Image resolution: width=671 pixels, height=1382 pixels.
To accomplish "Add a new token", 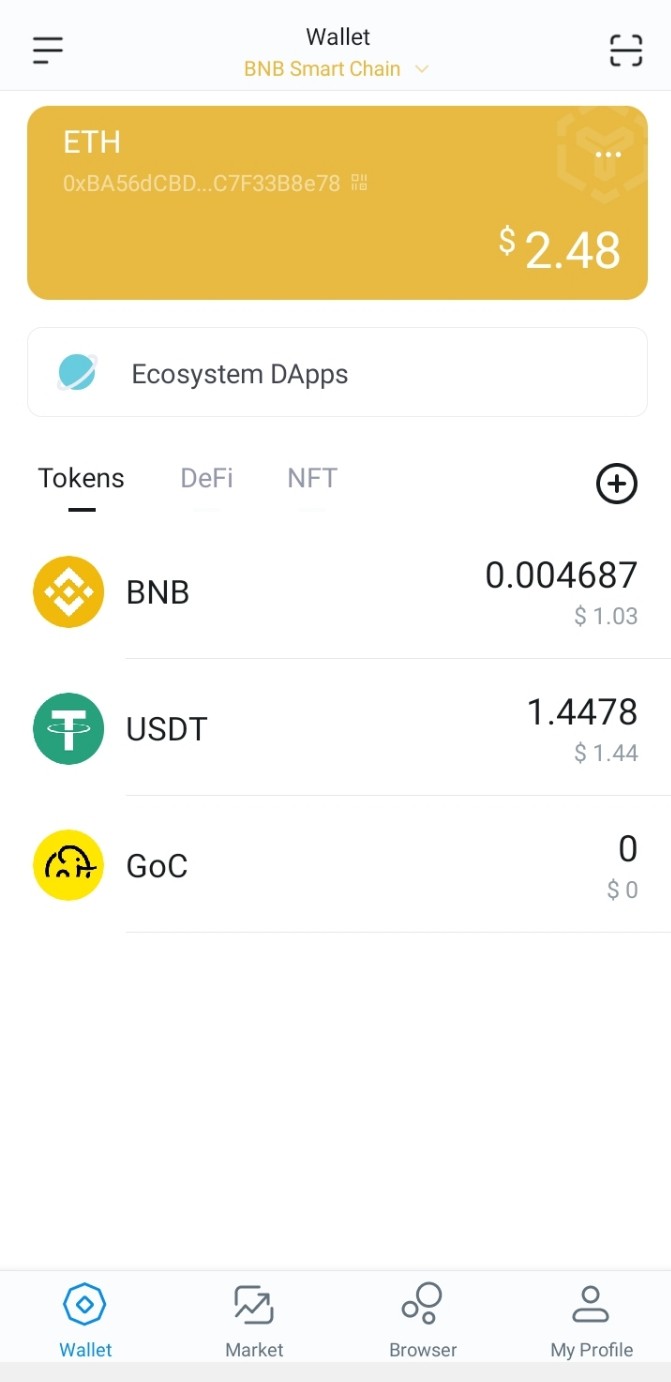I will pyautogui.click(x=617, y=484).
